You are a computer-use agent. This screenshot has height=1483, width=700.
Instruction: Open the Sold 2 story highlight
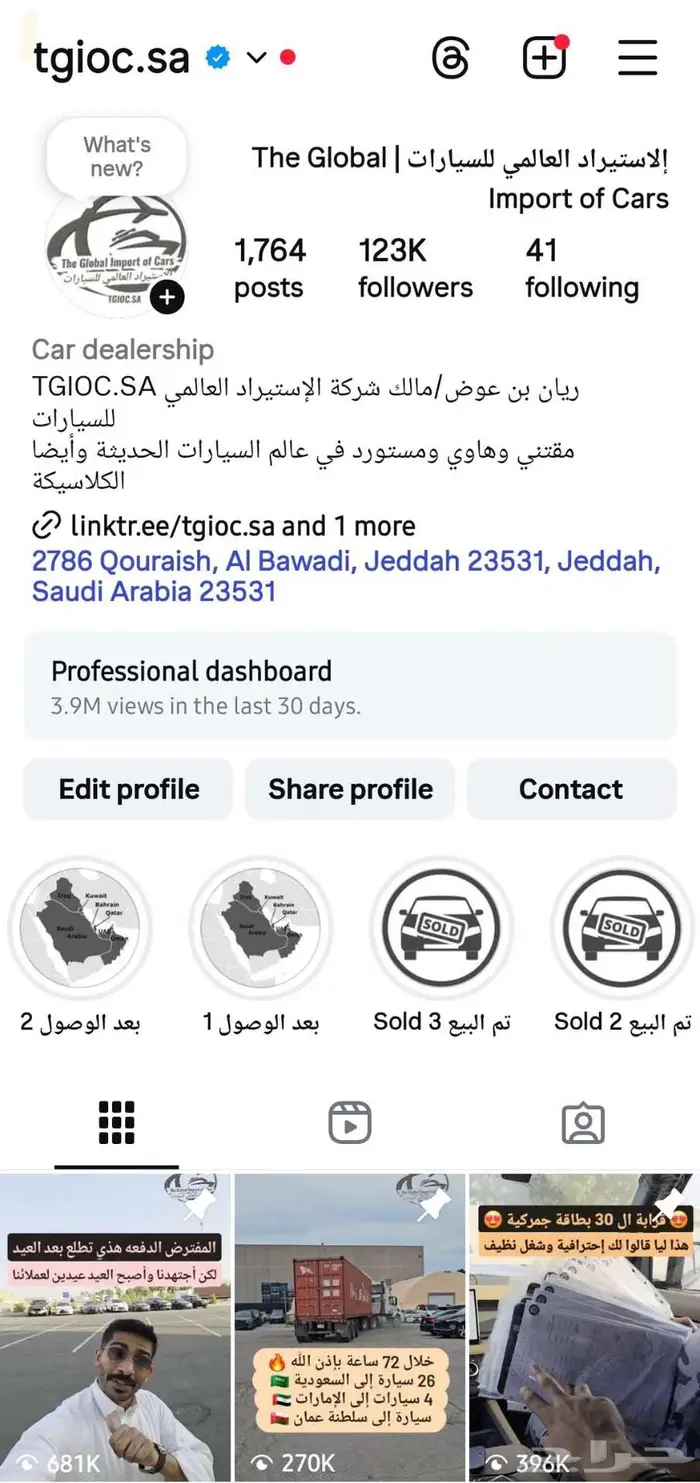click(622, 928)
